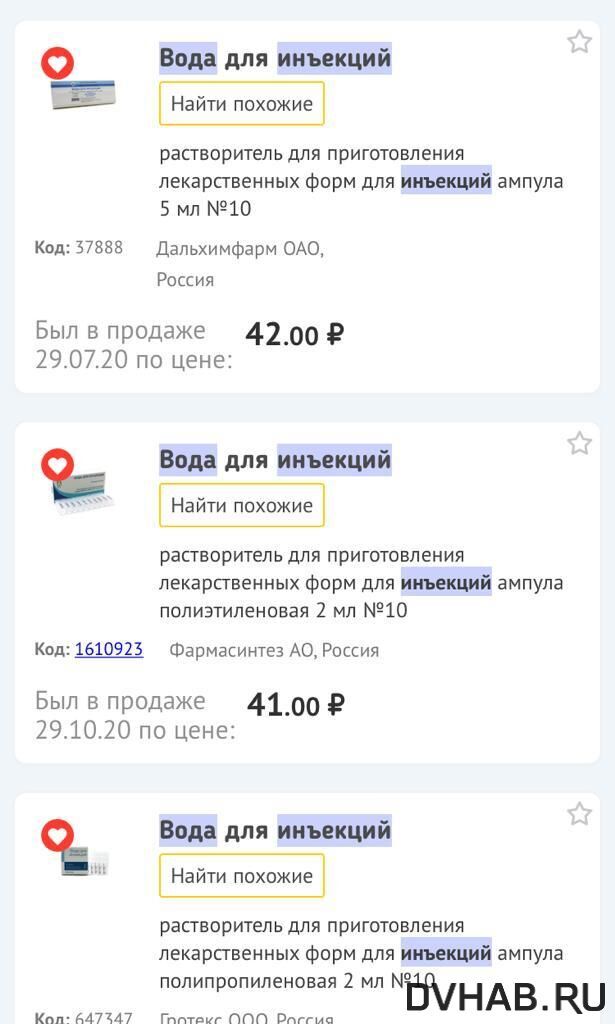Star the Гротекс water for injections

tap(579, 814)
